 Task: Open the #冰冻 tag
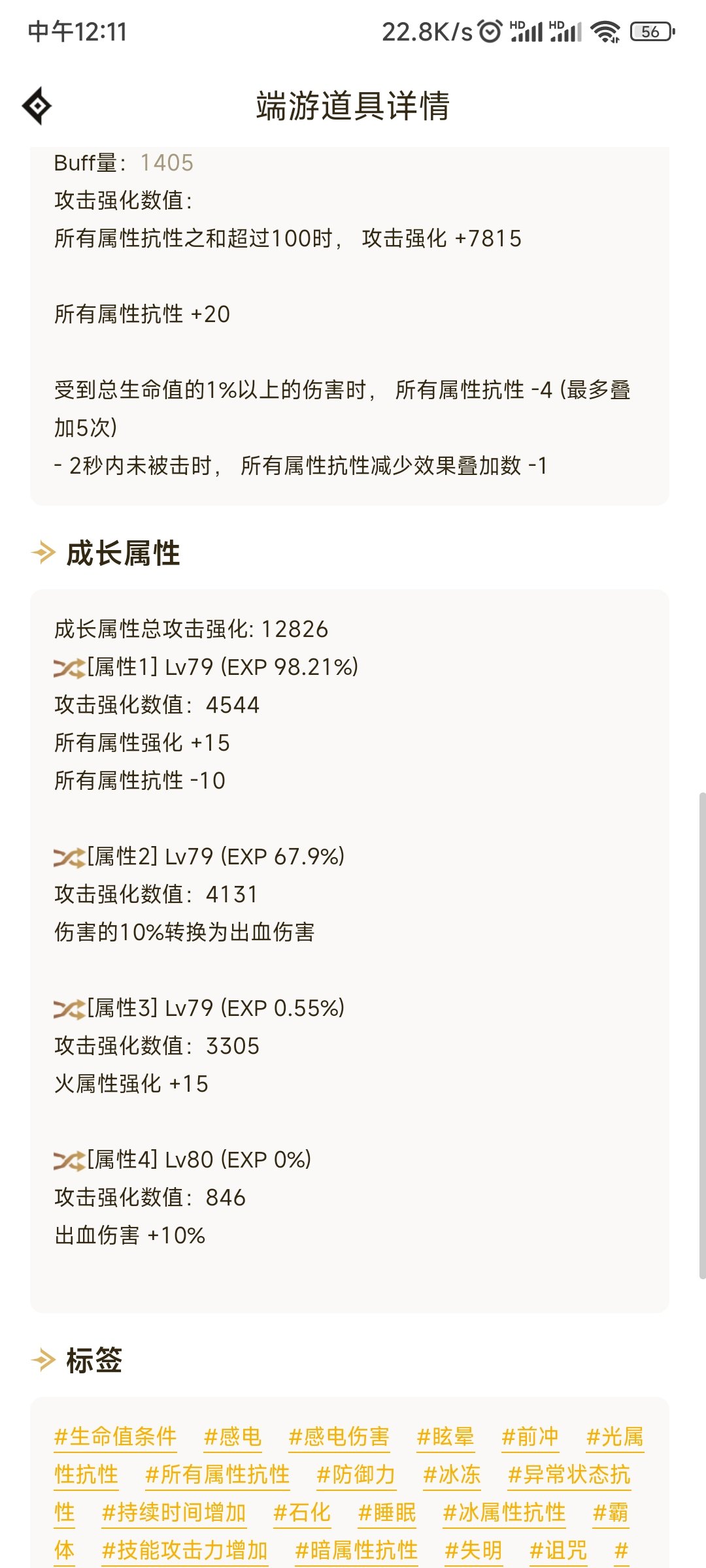click(452, 1475)
